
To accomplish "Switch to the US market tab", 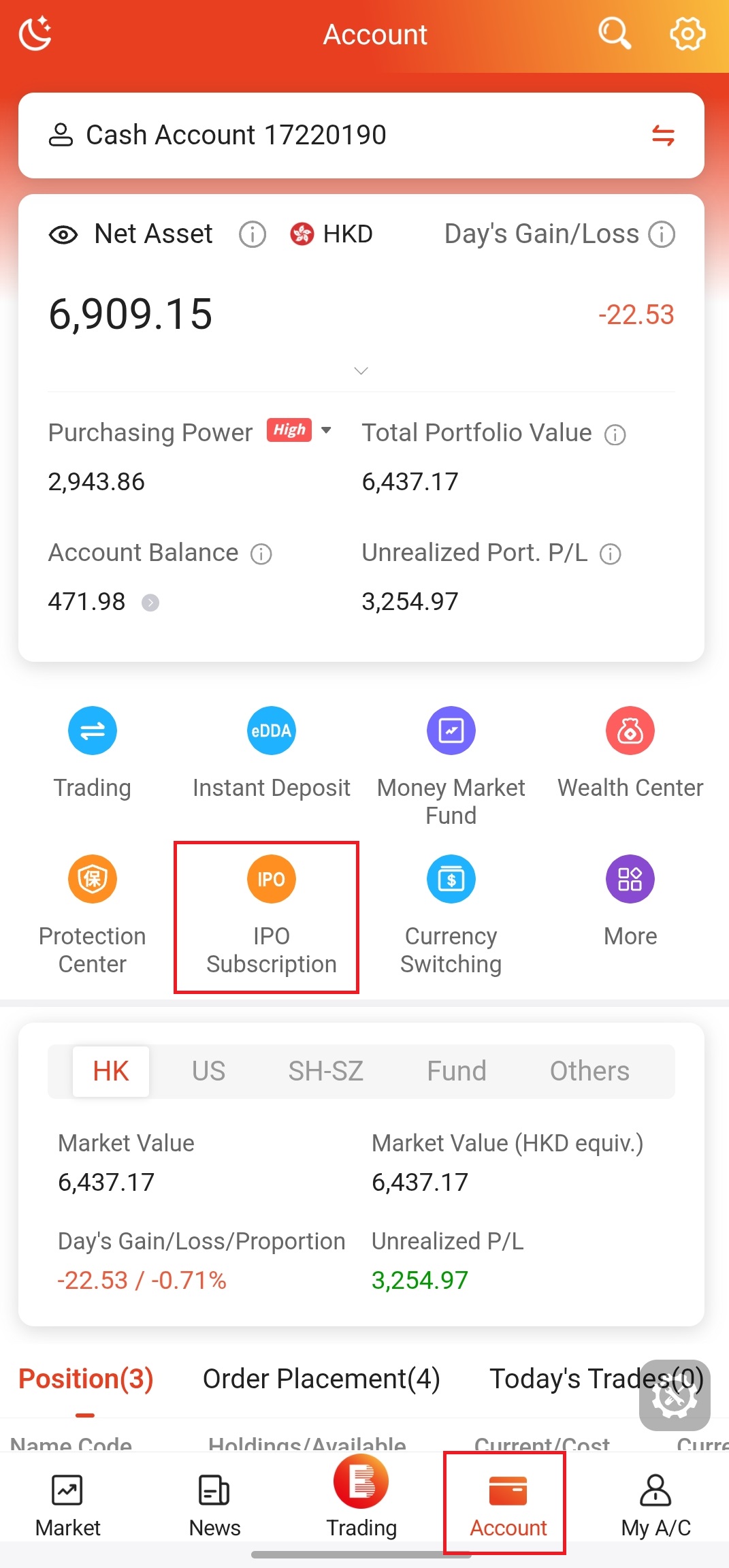I will point(208,1071).
